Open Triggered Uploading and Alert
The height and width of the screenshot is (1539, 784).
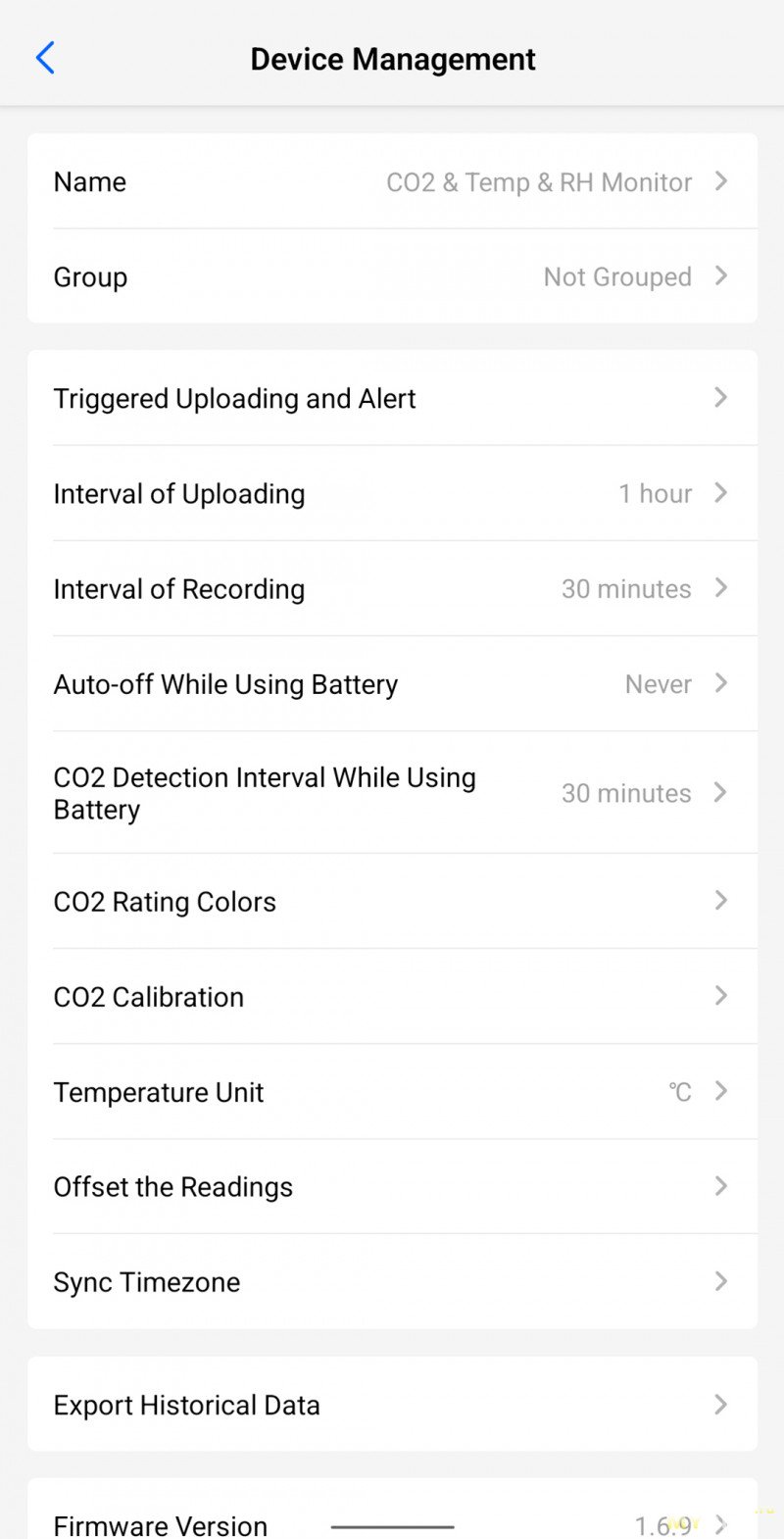(392, 399)
